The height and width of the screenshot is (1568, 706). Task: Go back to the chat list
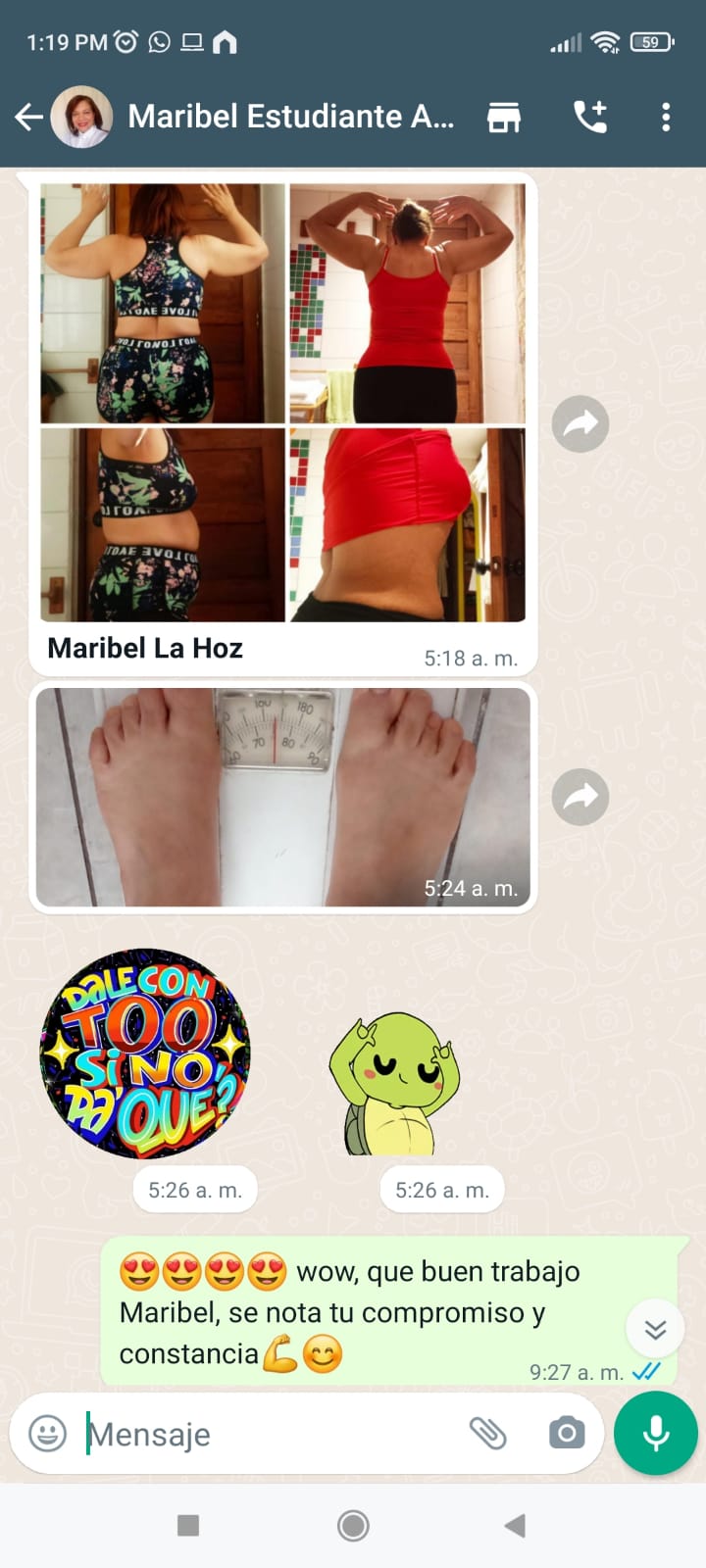(x=28, y=118)
